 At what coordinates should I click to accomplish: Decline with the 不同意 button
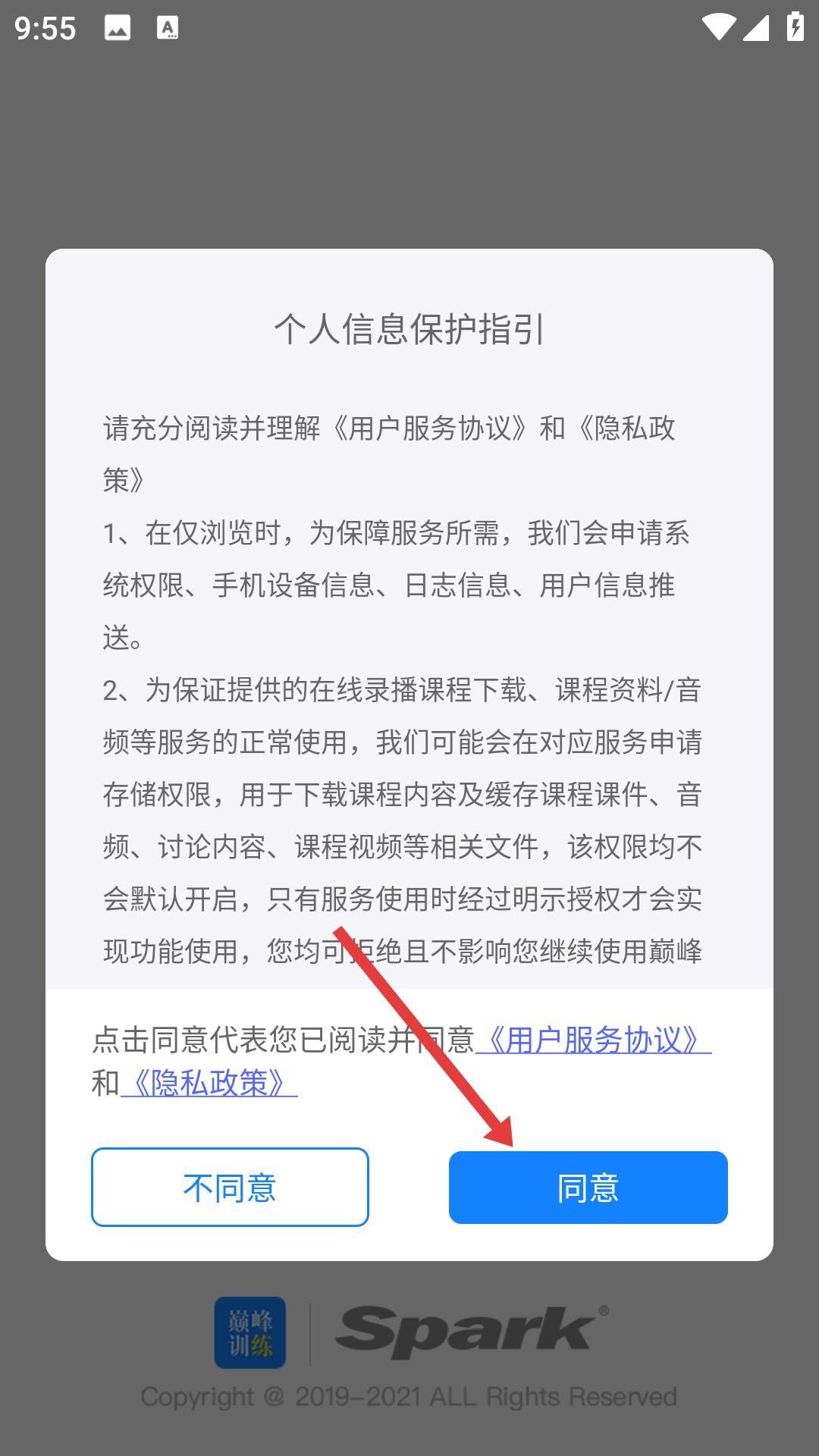(x=230, y=1187)
